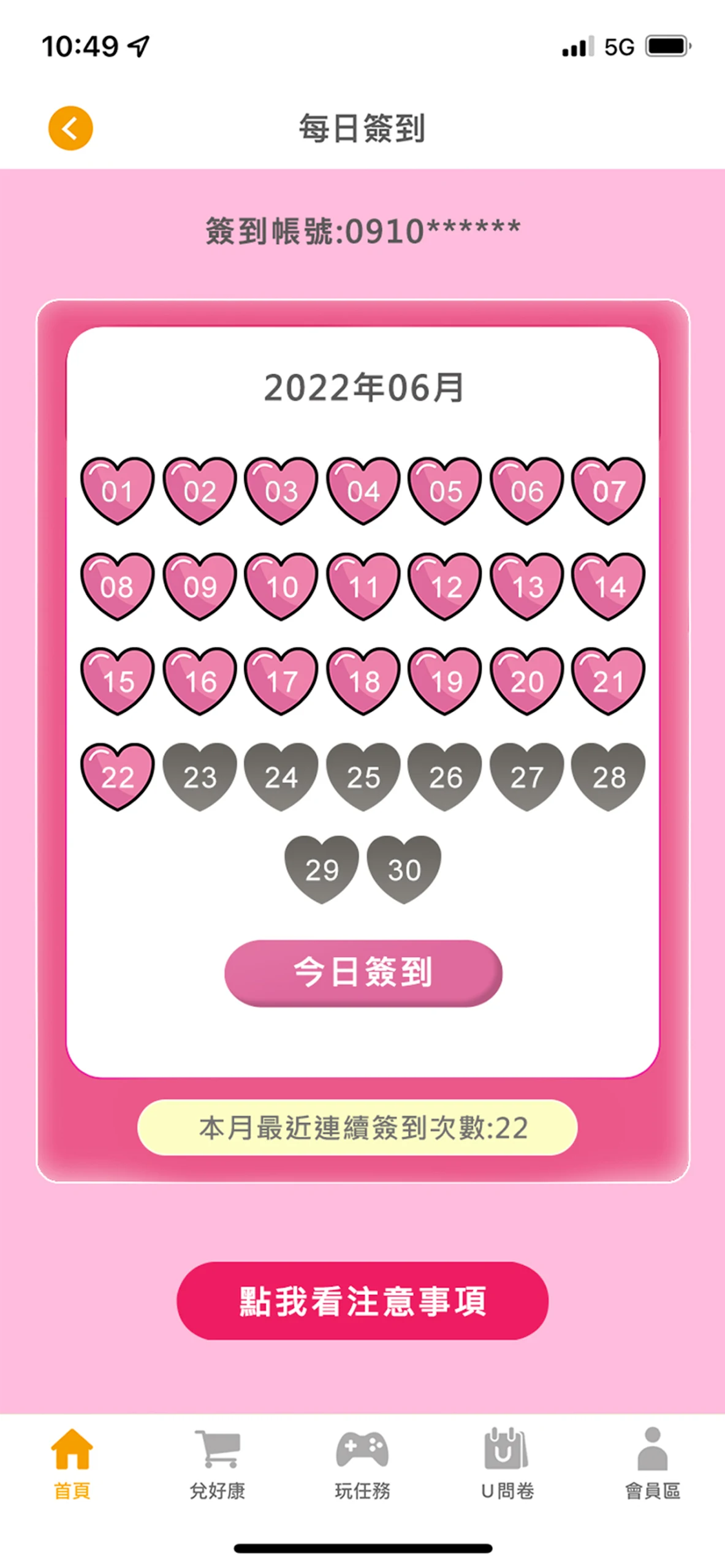The height and width of the screenshot is (1568, 725).
Task: Select the pink heart for day 01
Action: 118,490
